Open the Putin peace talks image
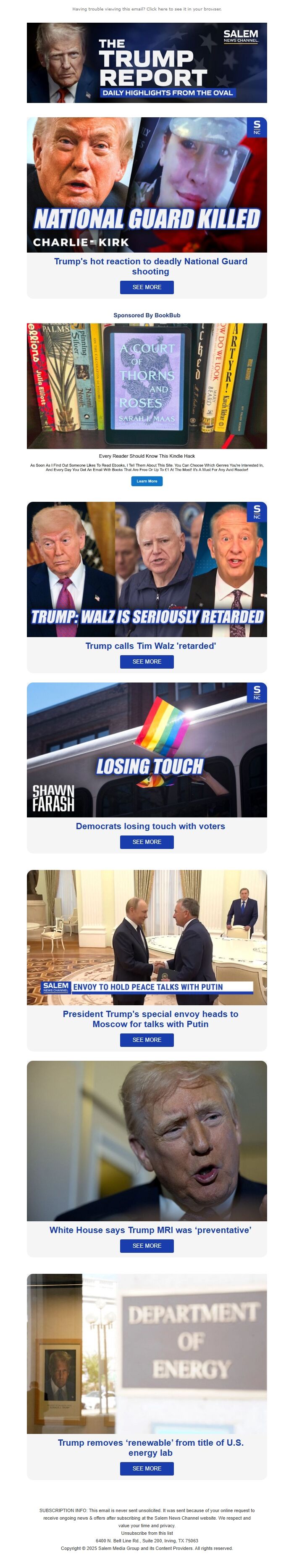294x1568 pixels. 147,937
